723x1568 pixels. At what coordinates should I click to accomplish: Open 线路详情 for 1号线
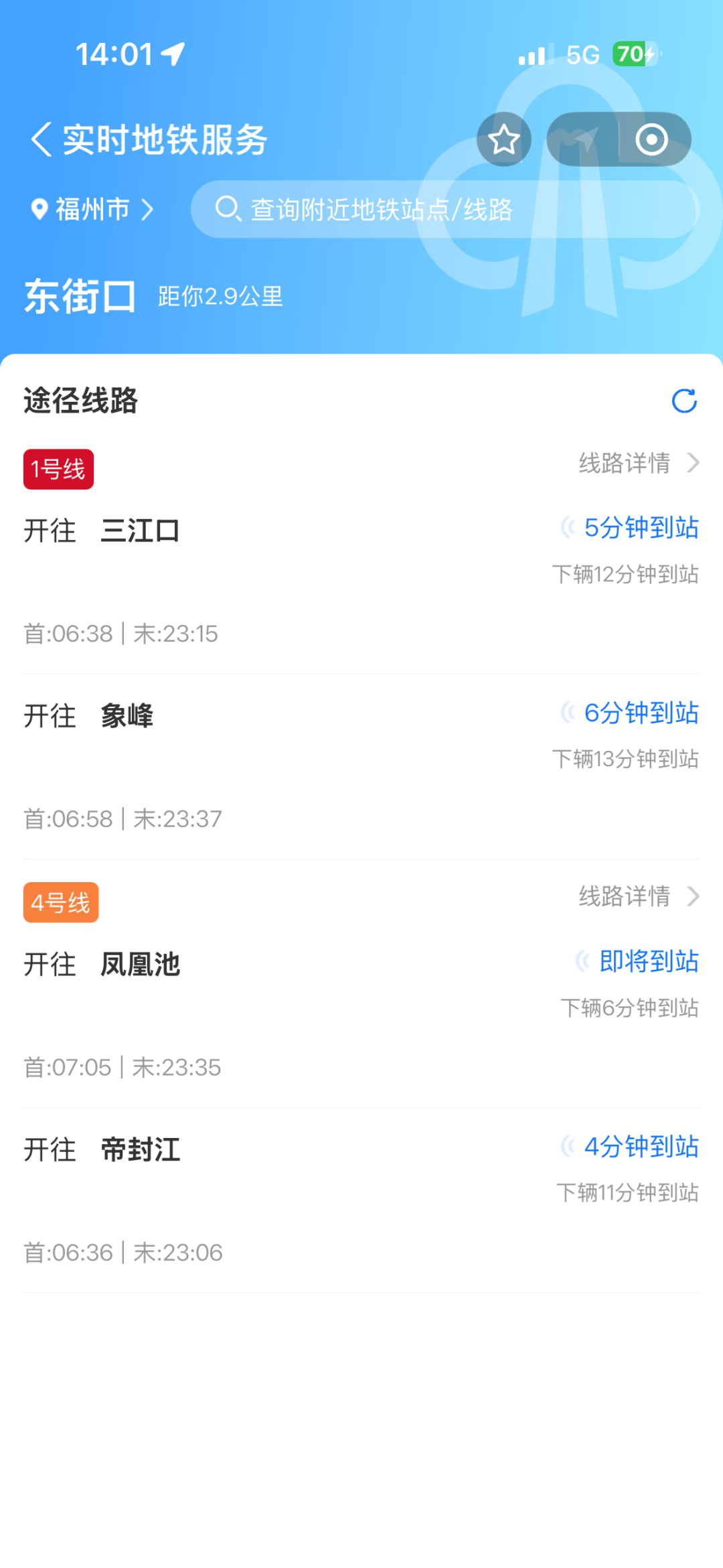[638, 463]
